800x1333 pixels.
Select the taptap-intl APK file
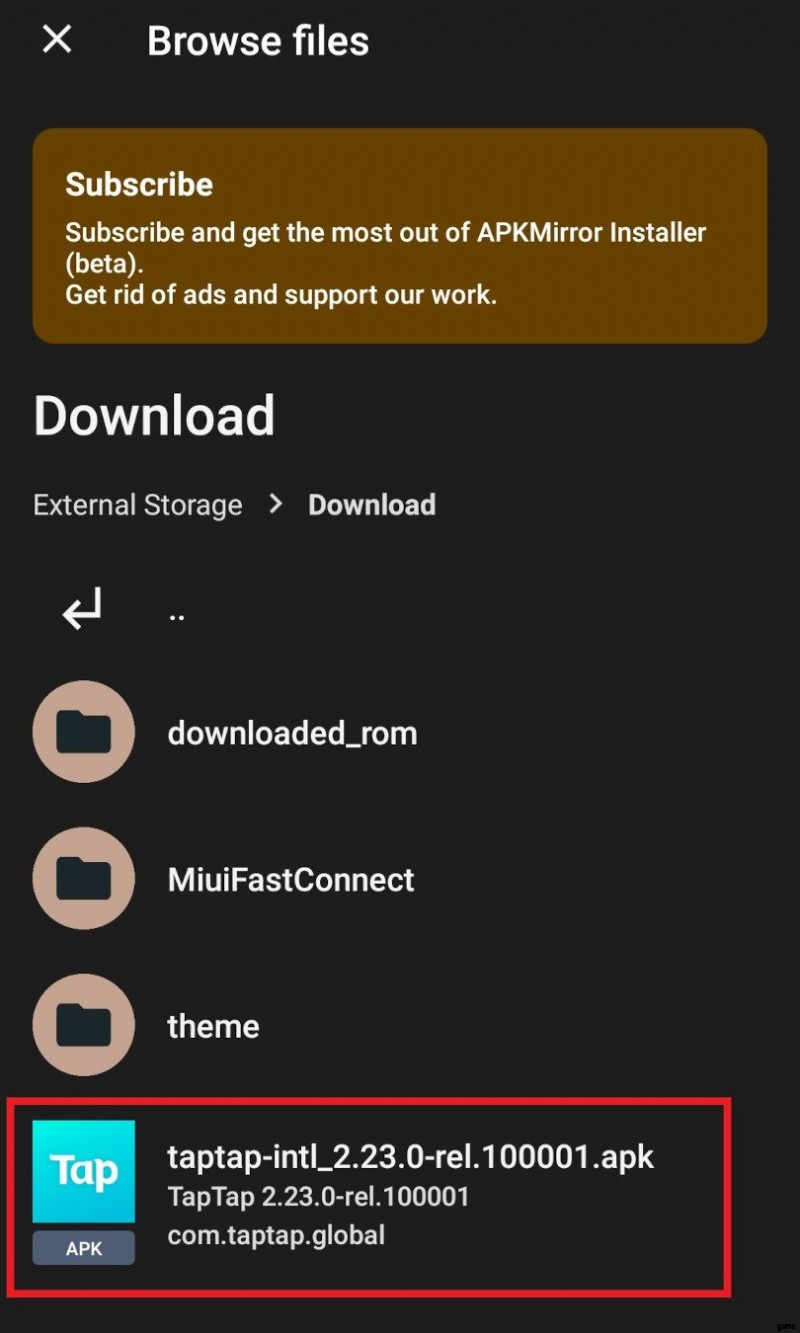[x=370, y=1194]
